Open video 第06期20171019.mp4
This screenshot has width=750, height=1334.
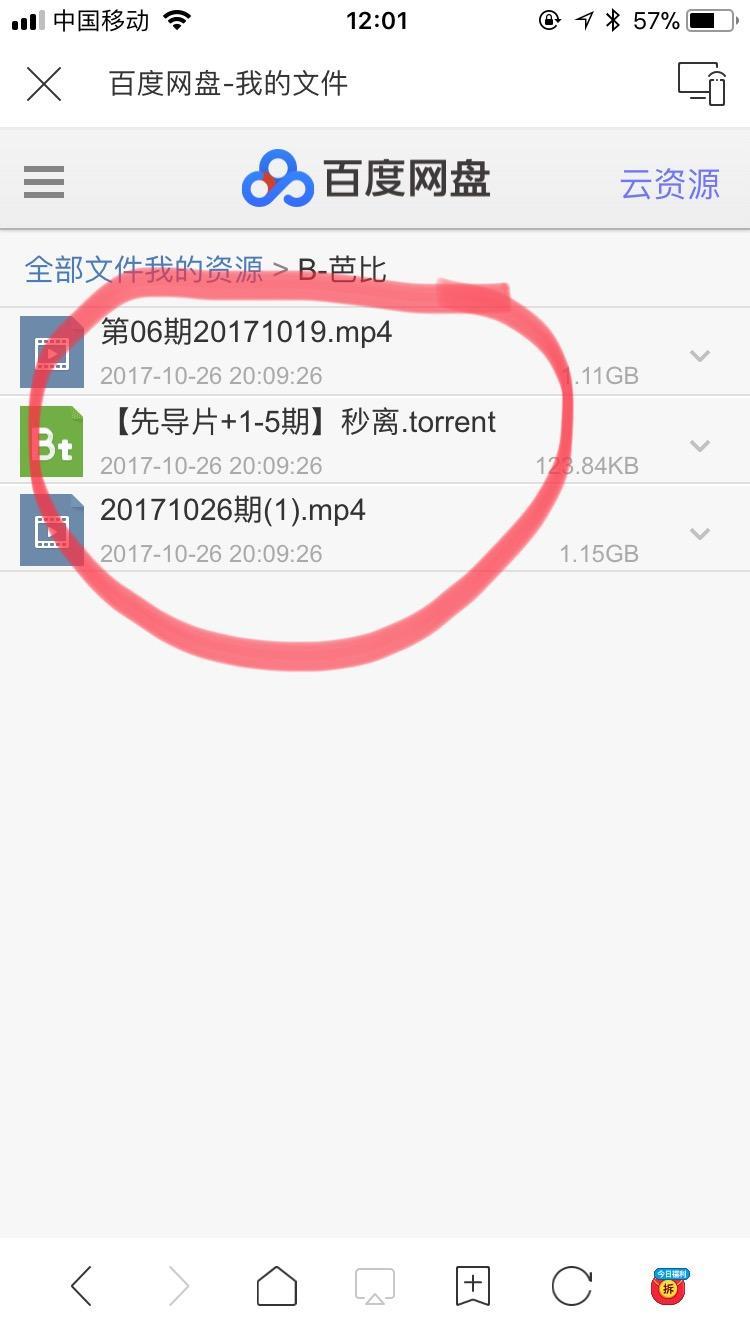tap(247, 333)
